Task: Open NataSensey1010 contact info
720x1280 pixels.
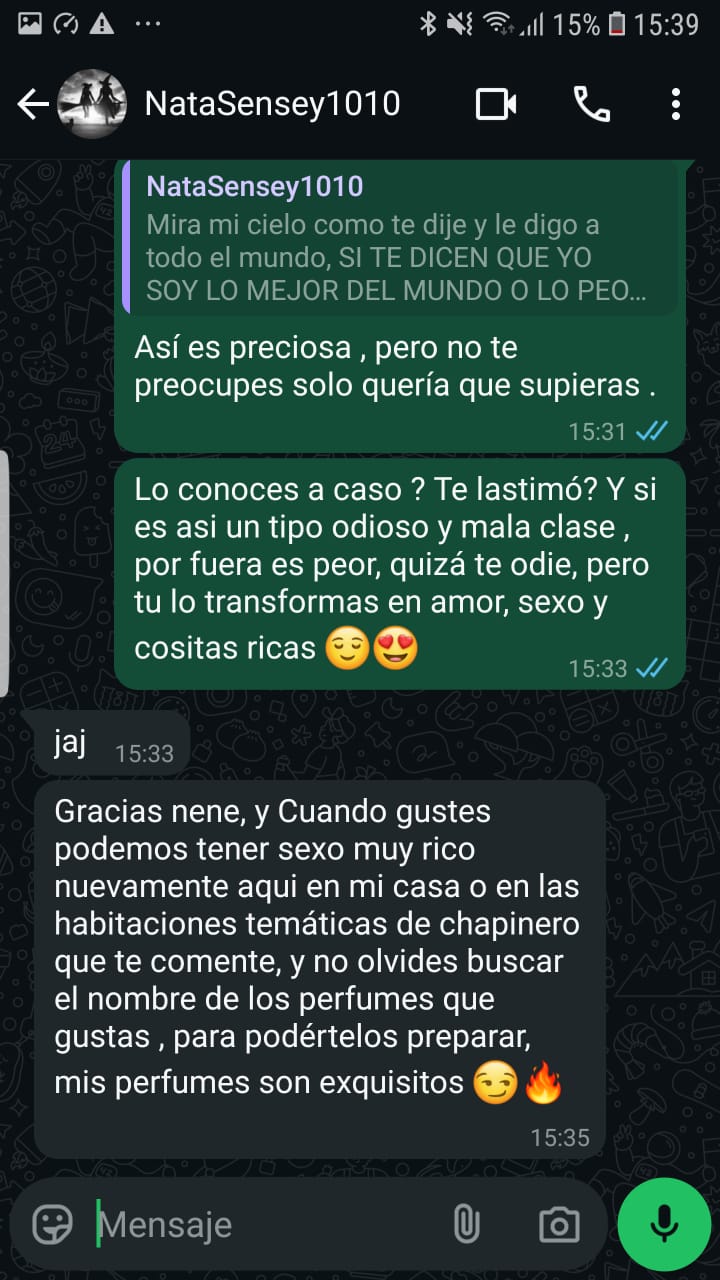Action: click(272, 104)
